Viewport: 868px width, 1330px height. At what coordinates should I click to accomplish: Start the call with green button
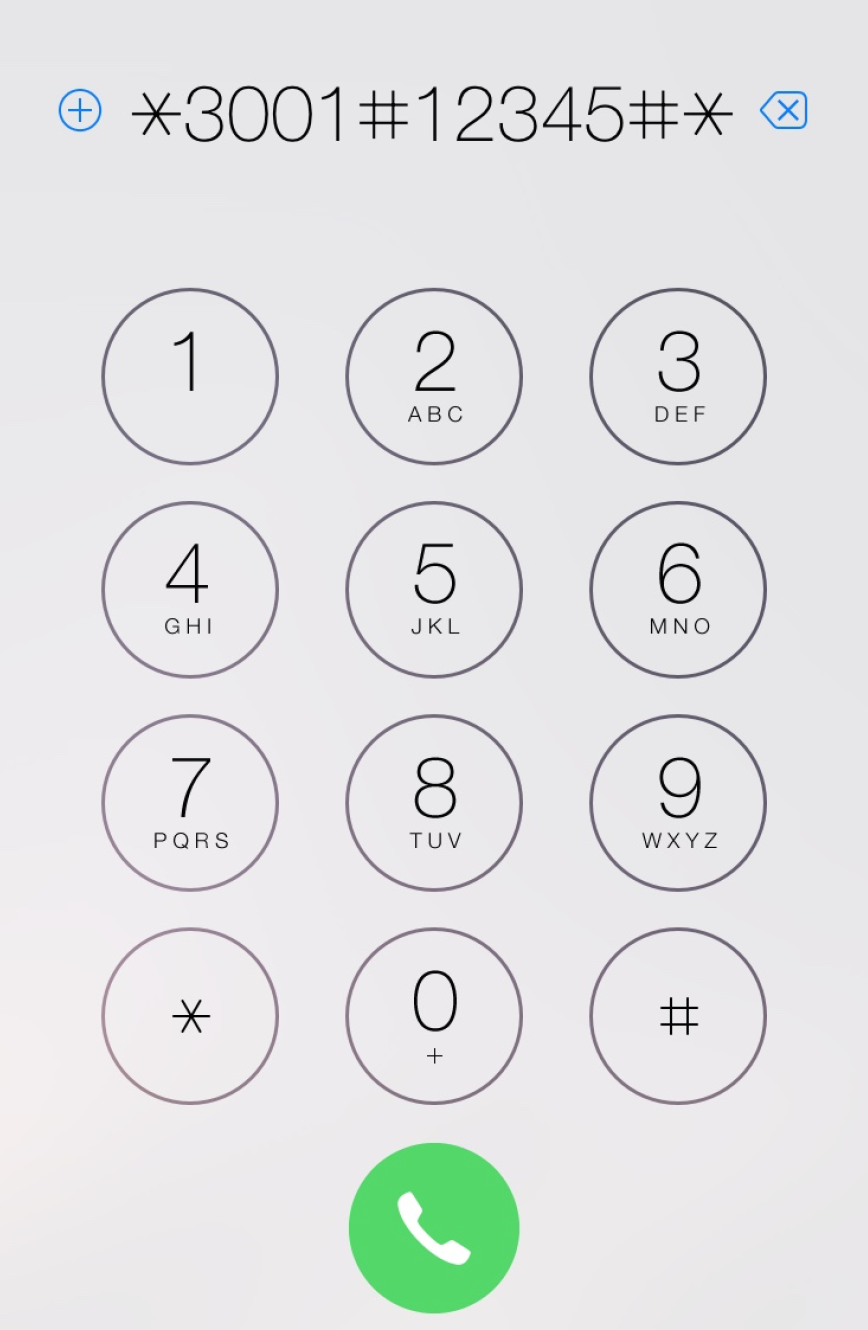point(434,1228)
